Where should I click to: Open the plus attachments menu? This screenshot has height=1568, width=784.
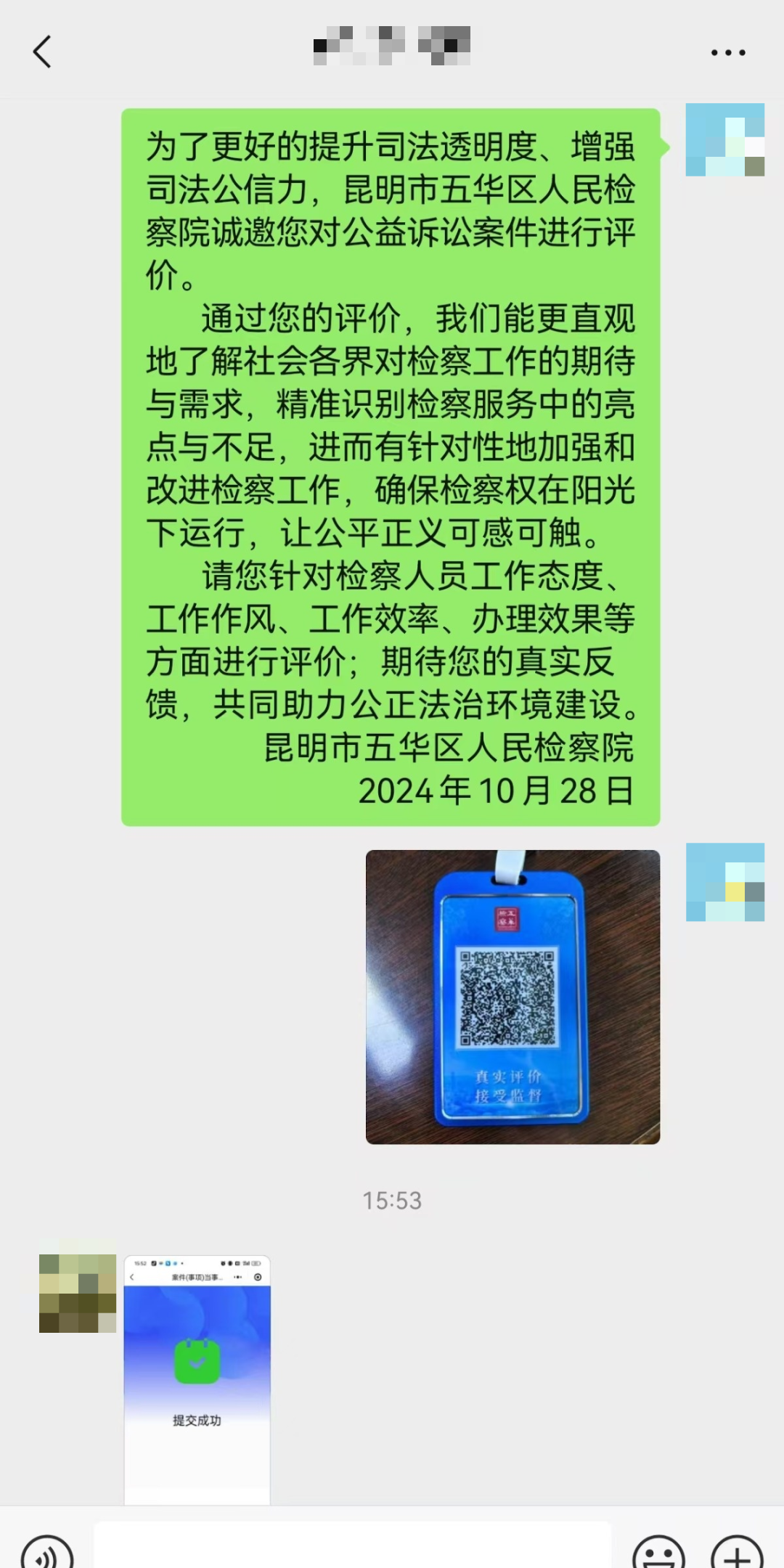737,1553
